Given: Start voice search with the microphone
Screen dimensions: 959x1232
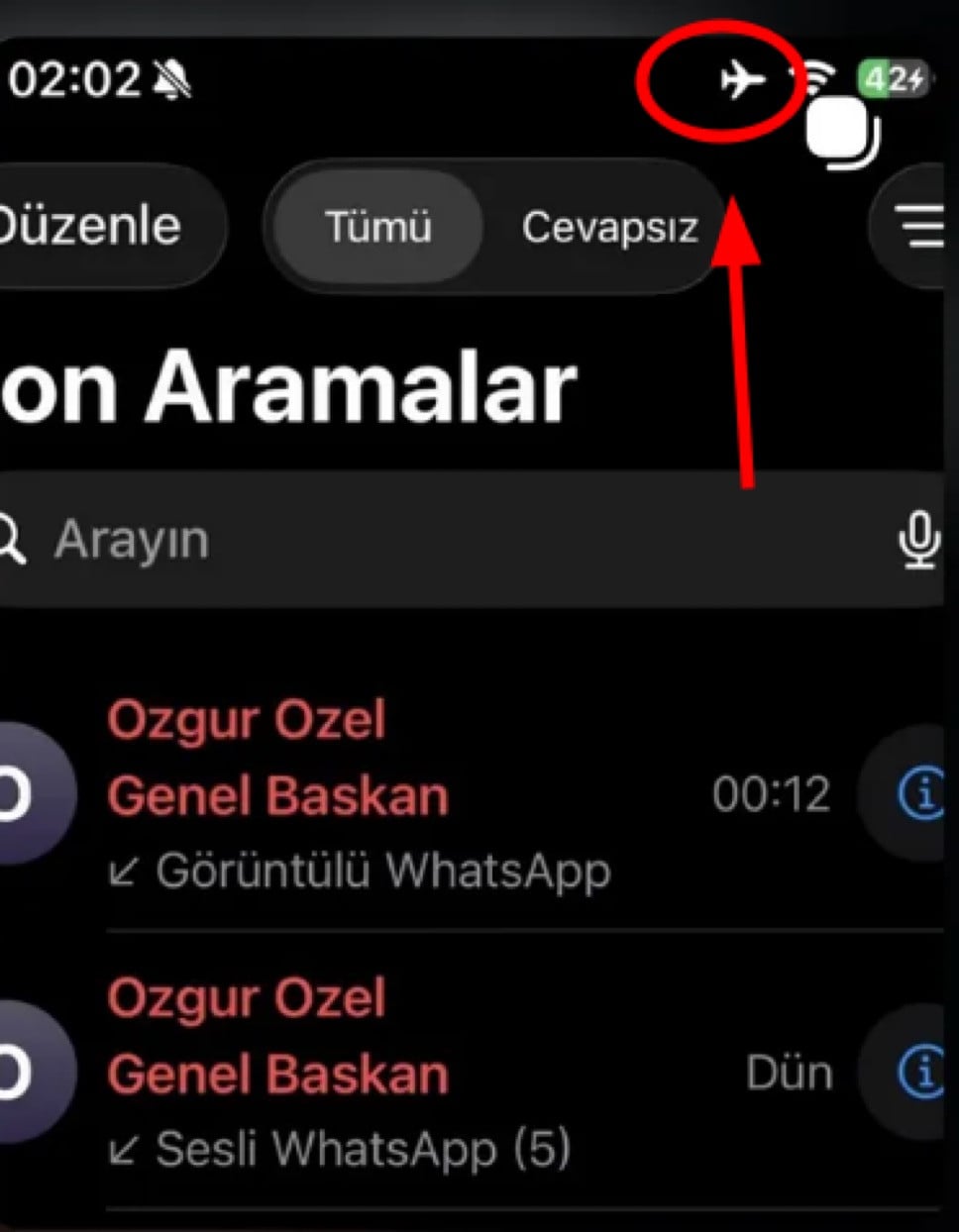Looking at the screenshot, I should click(917, 540).
